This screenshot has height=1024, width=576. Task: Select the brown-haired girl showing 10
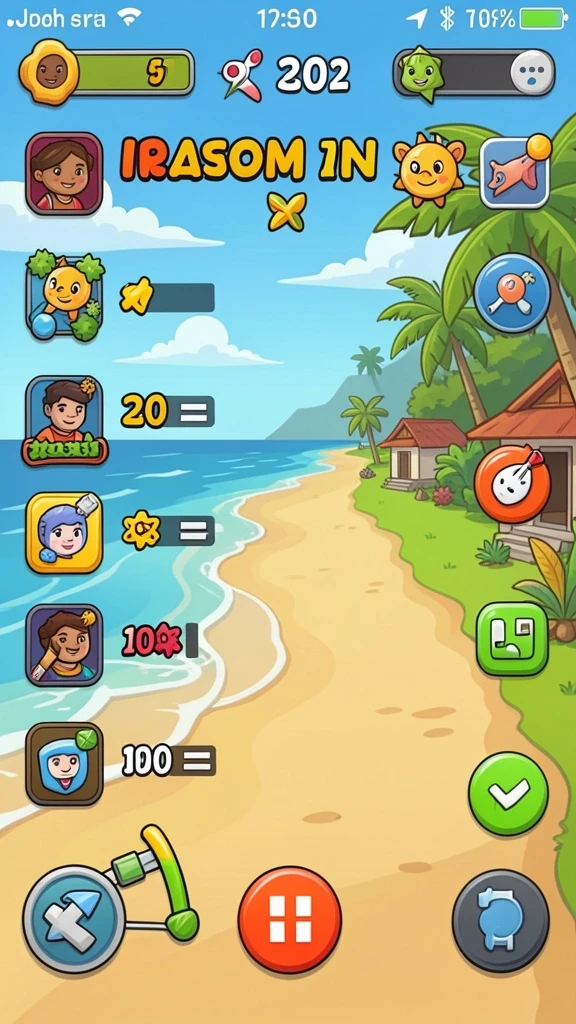tap(64, 645)
